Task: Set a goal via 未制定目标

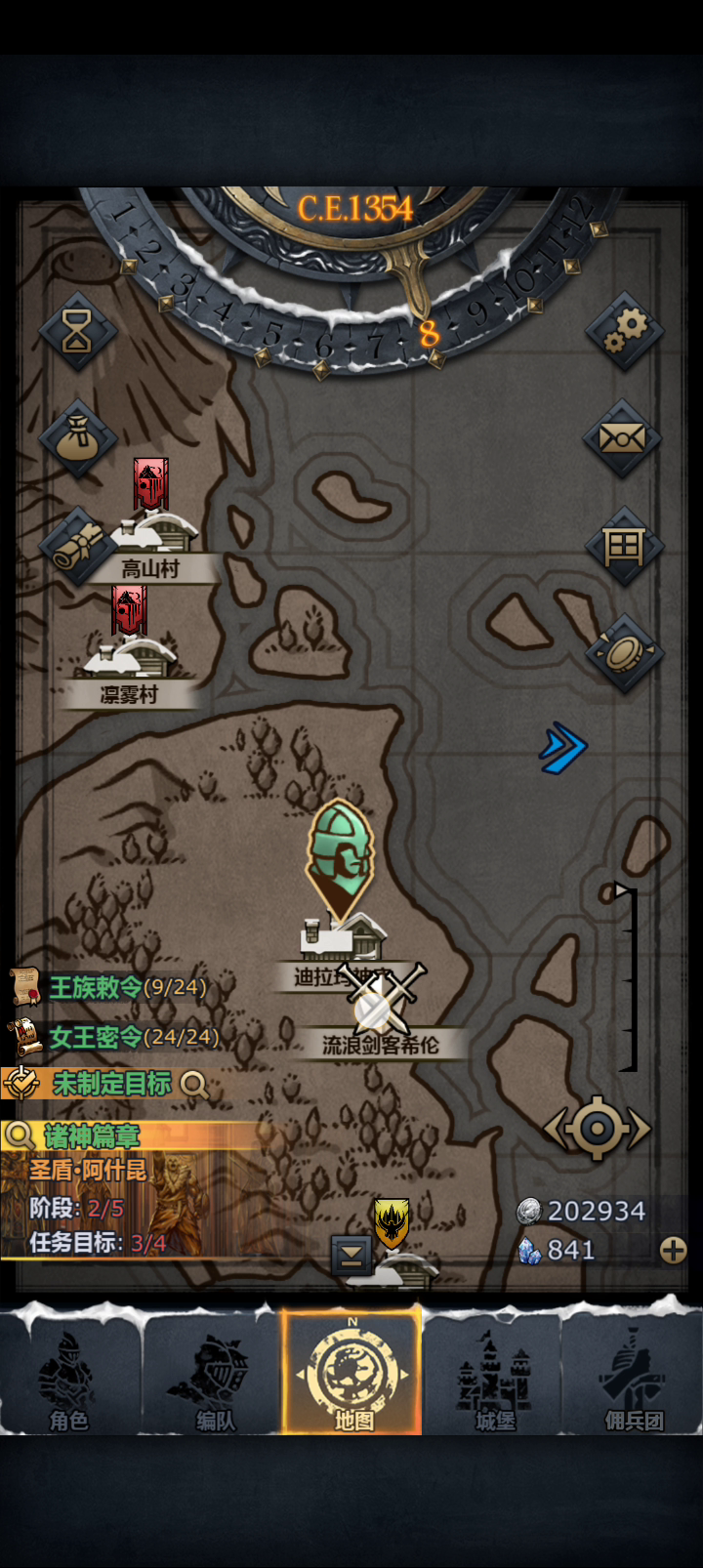Action: (x=107, y=1084)
